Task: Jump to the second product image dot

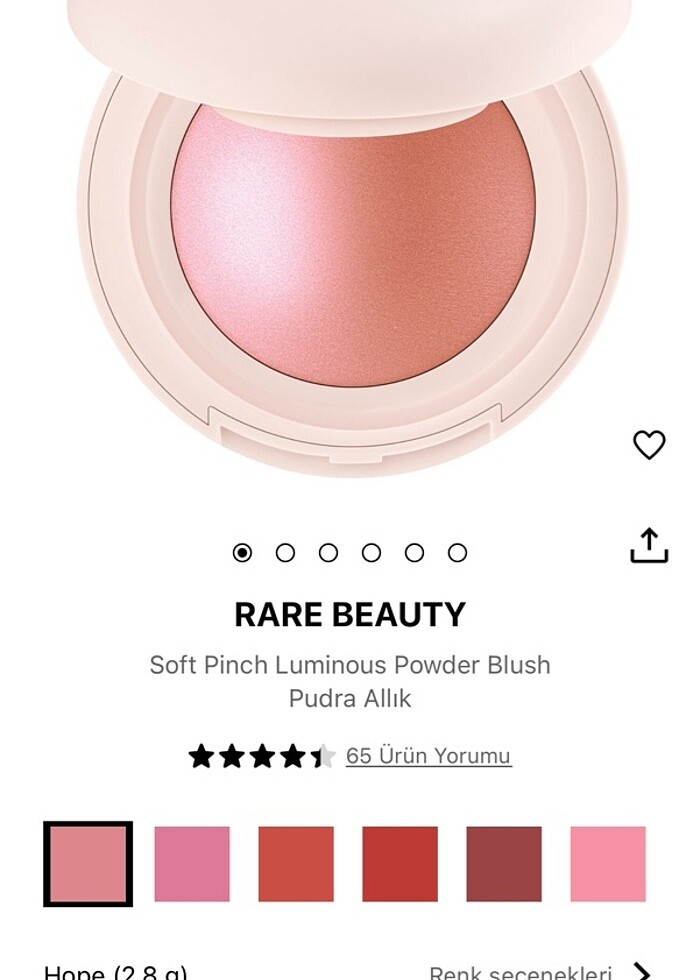Action: [285, 553]
